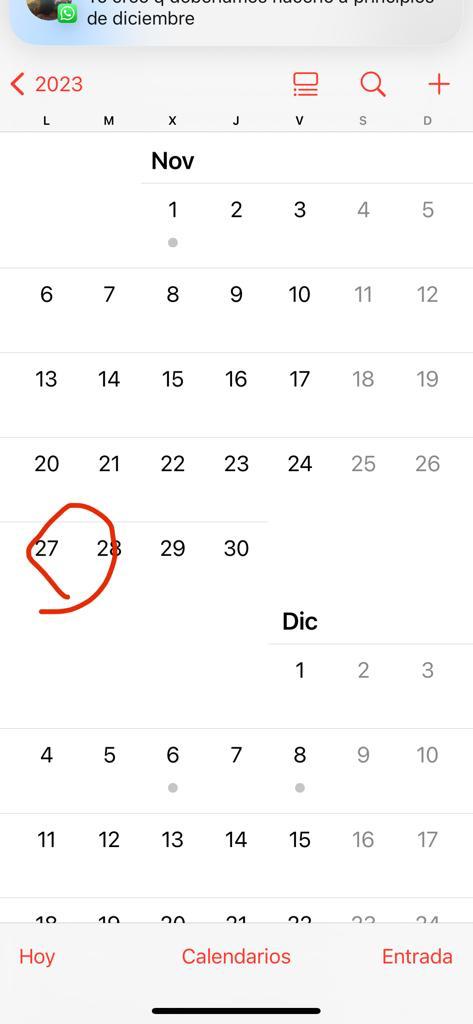The width and height of the screenshot is (473, 1024).
Task: Jump to today with Hoy
Action: 37,956
